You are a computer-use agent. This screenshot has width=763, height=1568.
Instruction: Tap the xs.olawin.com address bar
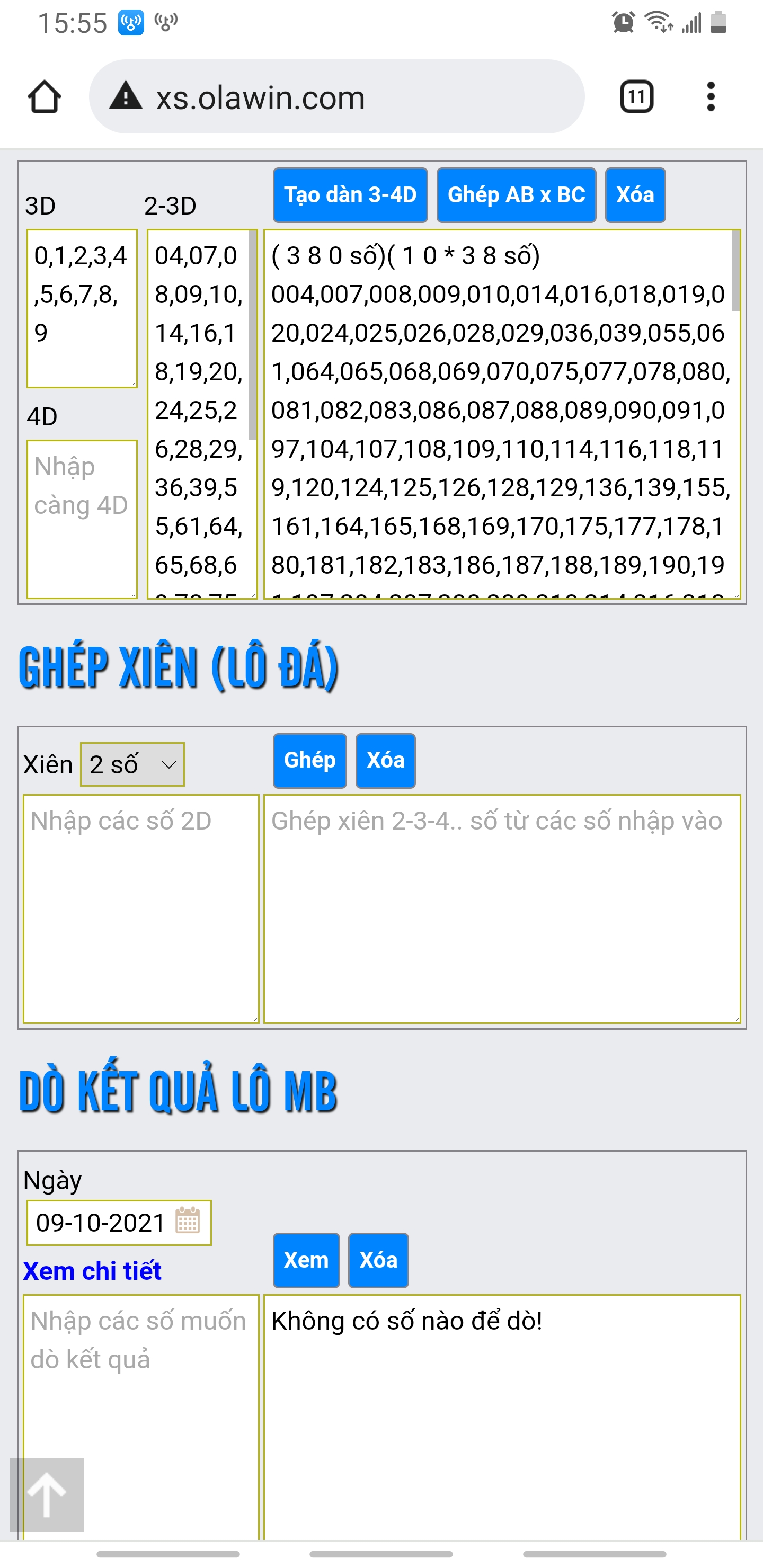pyautogui.click(x=337, y=97)
